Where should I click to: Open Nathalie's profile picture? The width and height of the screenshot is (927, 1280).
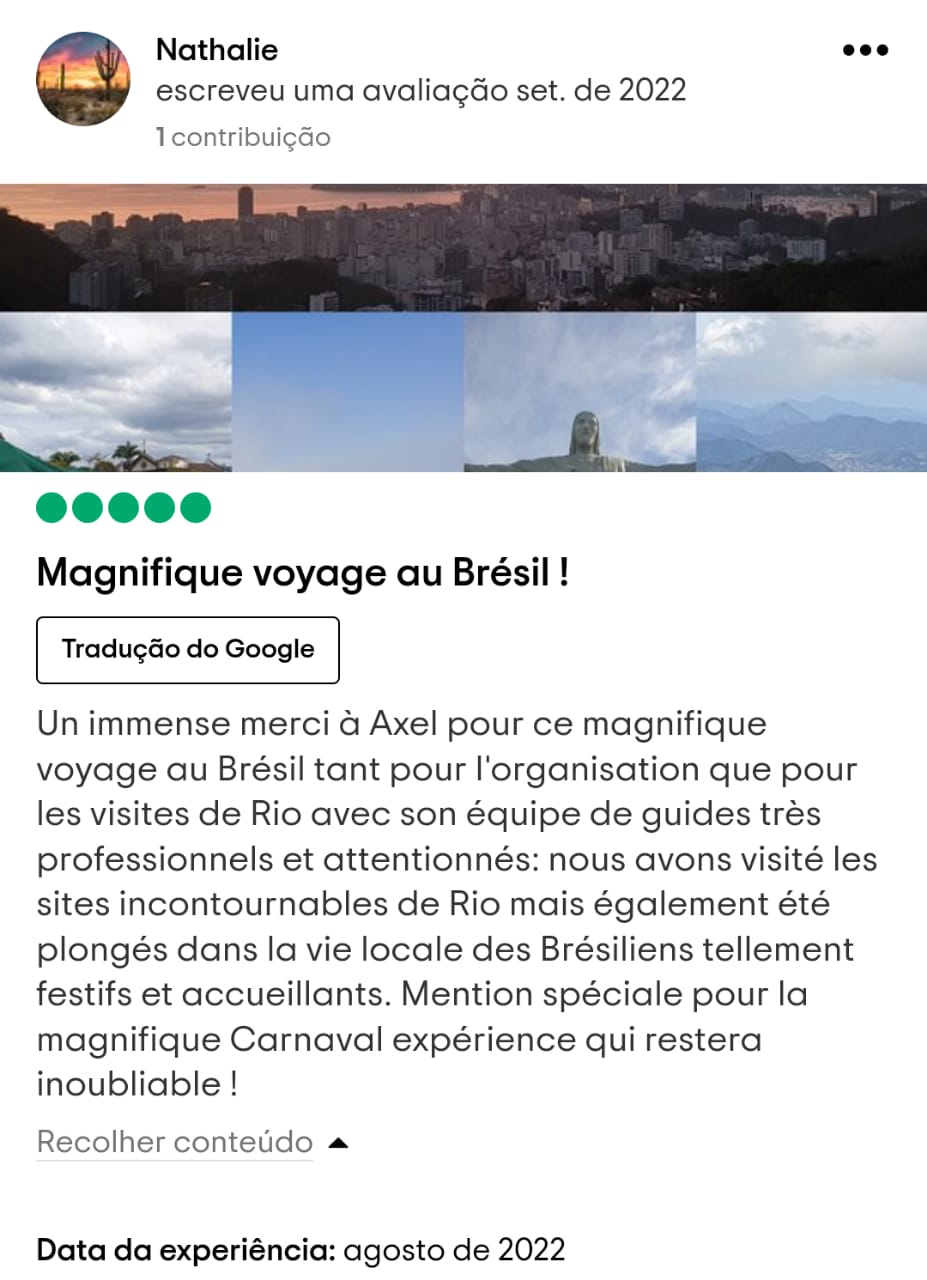[x=83, y=79]
